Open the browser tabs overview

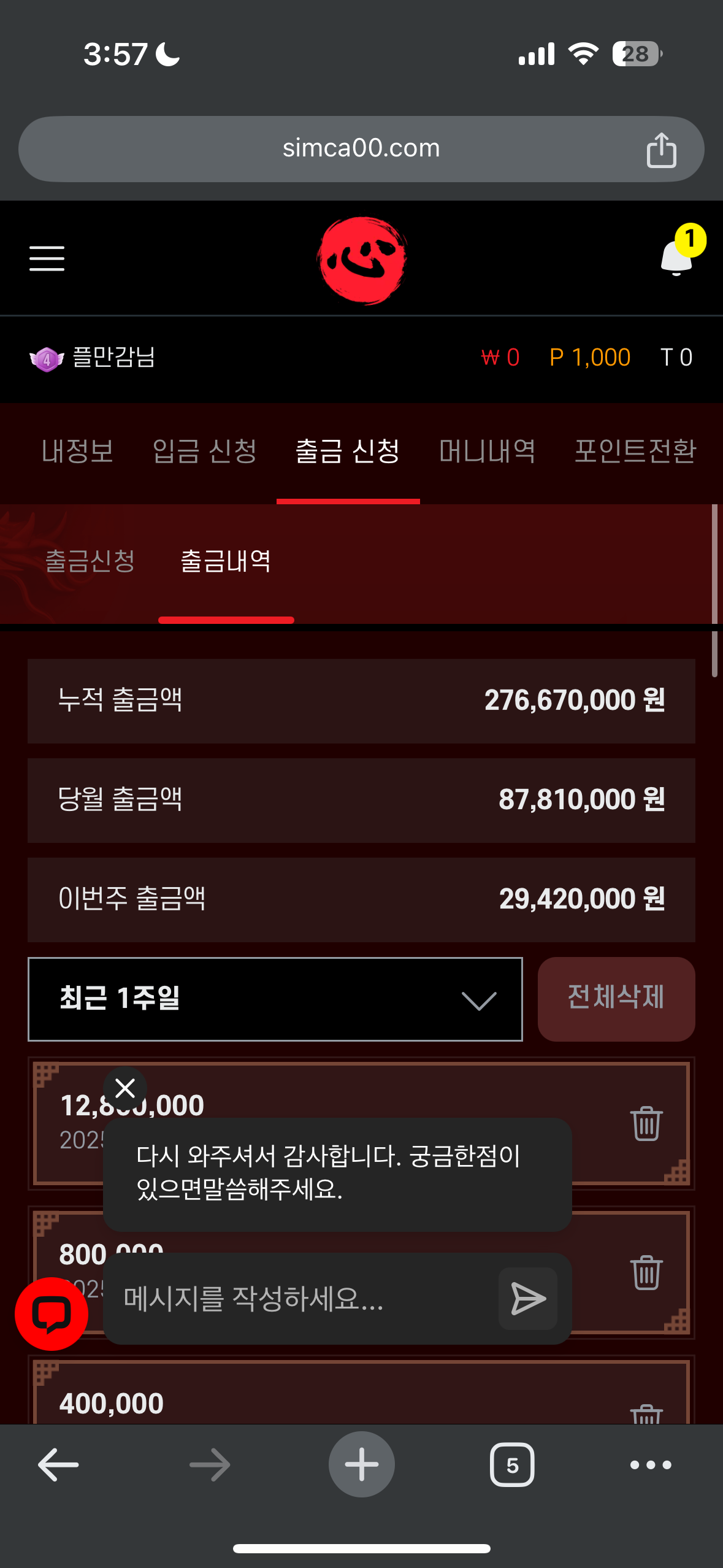pyautogui.click(x=511, y=1464)
